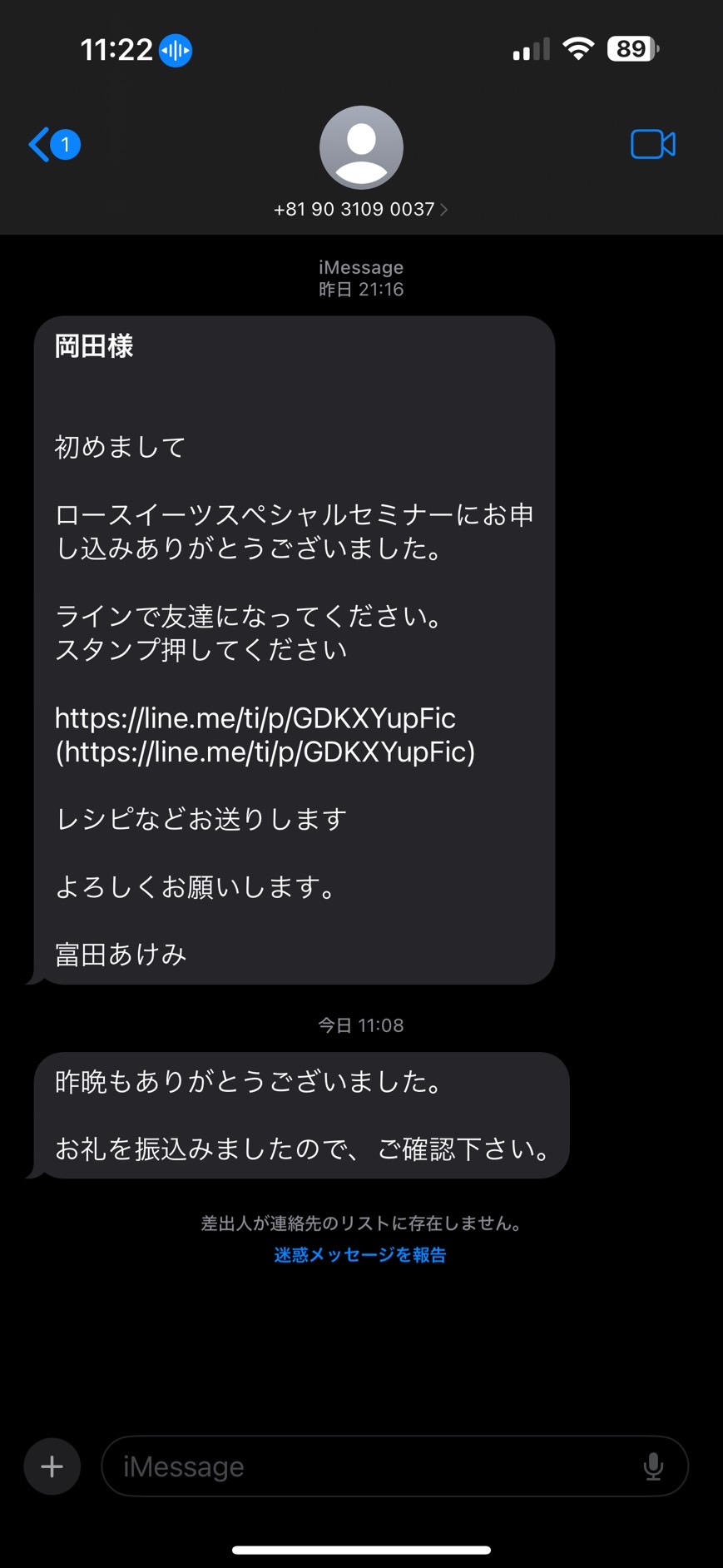Open the first line.me/ti/p/GDKXYupFic link

[255, 718]
